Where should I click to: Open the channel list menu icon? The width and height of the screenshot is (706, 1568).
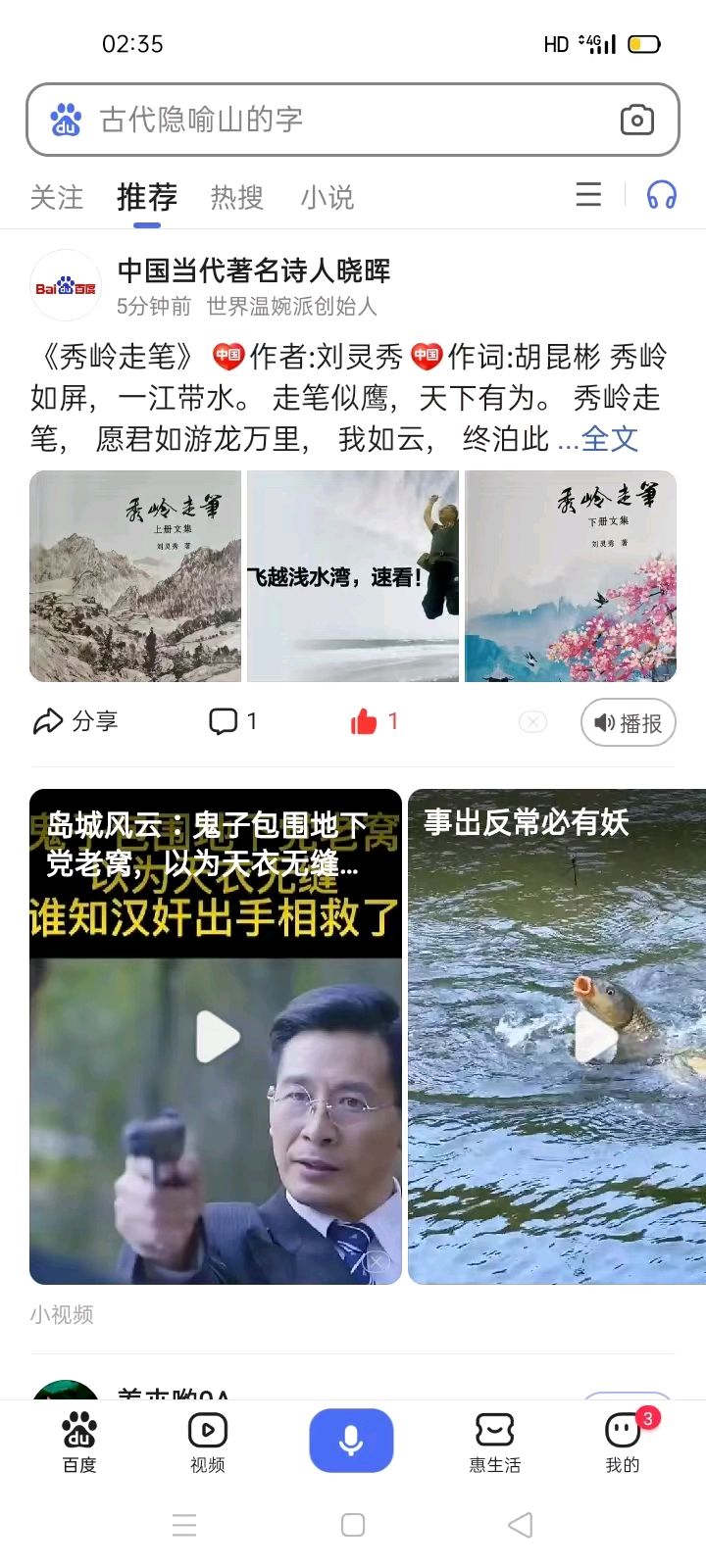click(x=588, y=194)
